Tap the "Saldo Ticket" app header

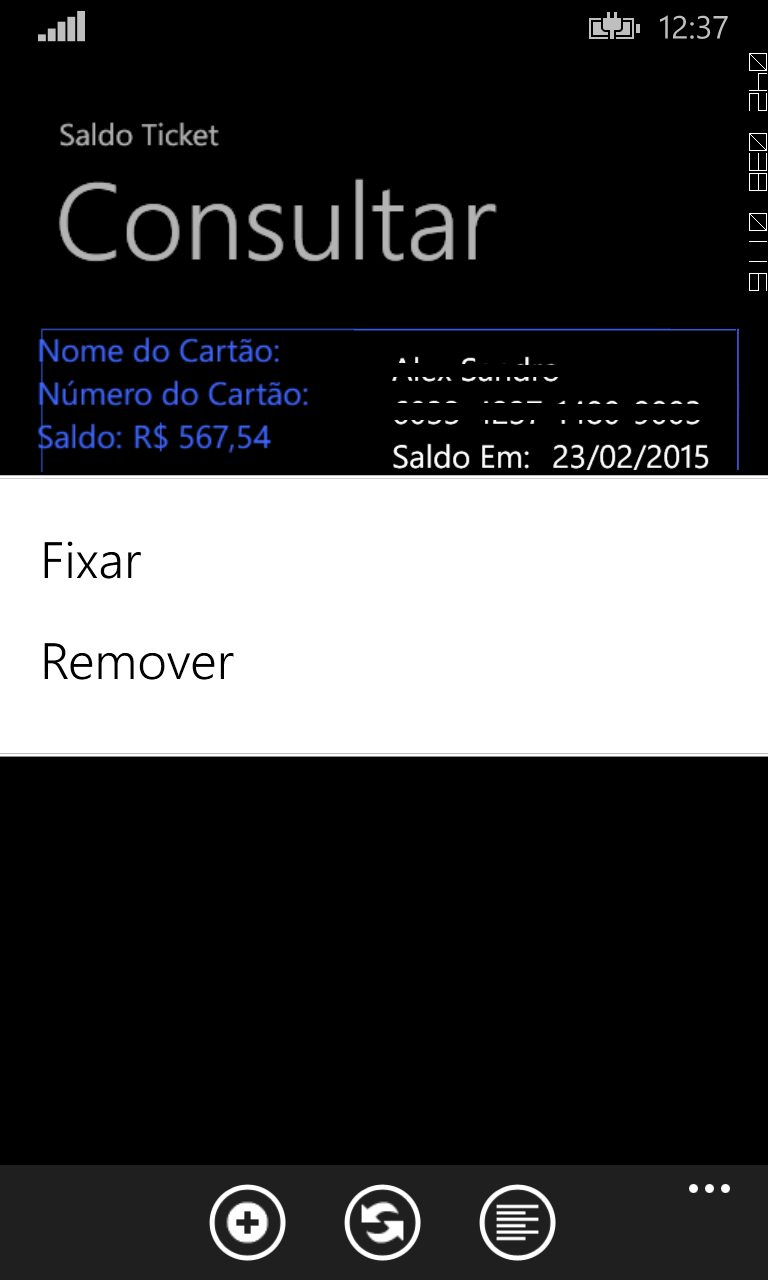[x=138, y=134]
